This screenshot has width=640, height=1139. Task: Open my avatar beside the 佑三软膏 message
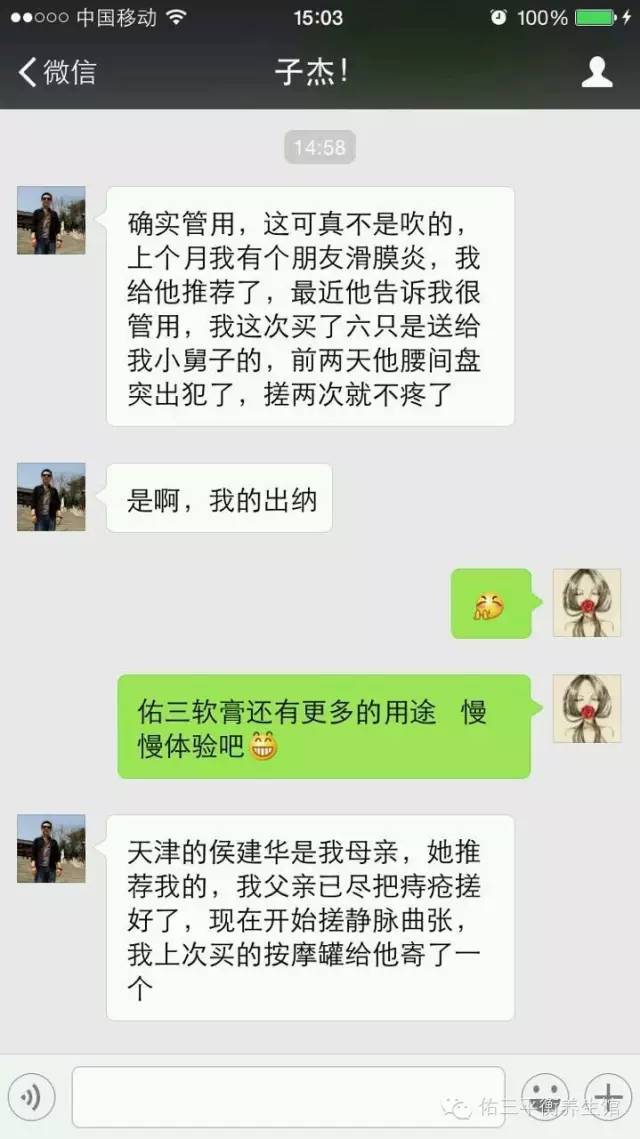tap(587, 709)
